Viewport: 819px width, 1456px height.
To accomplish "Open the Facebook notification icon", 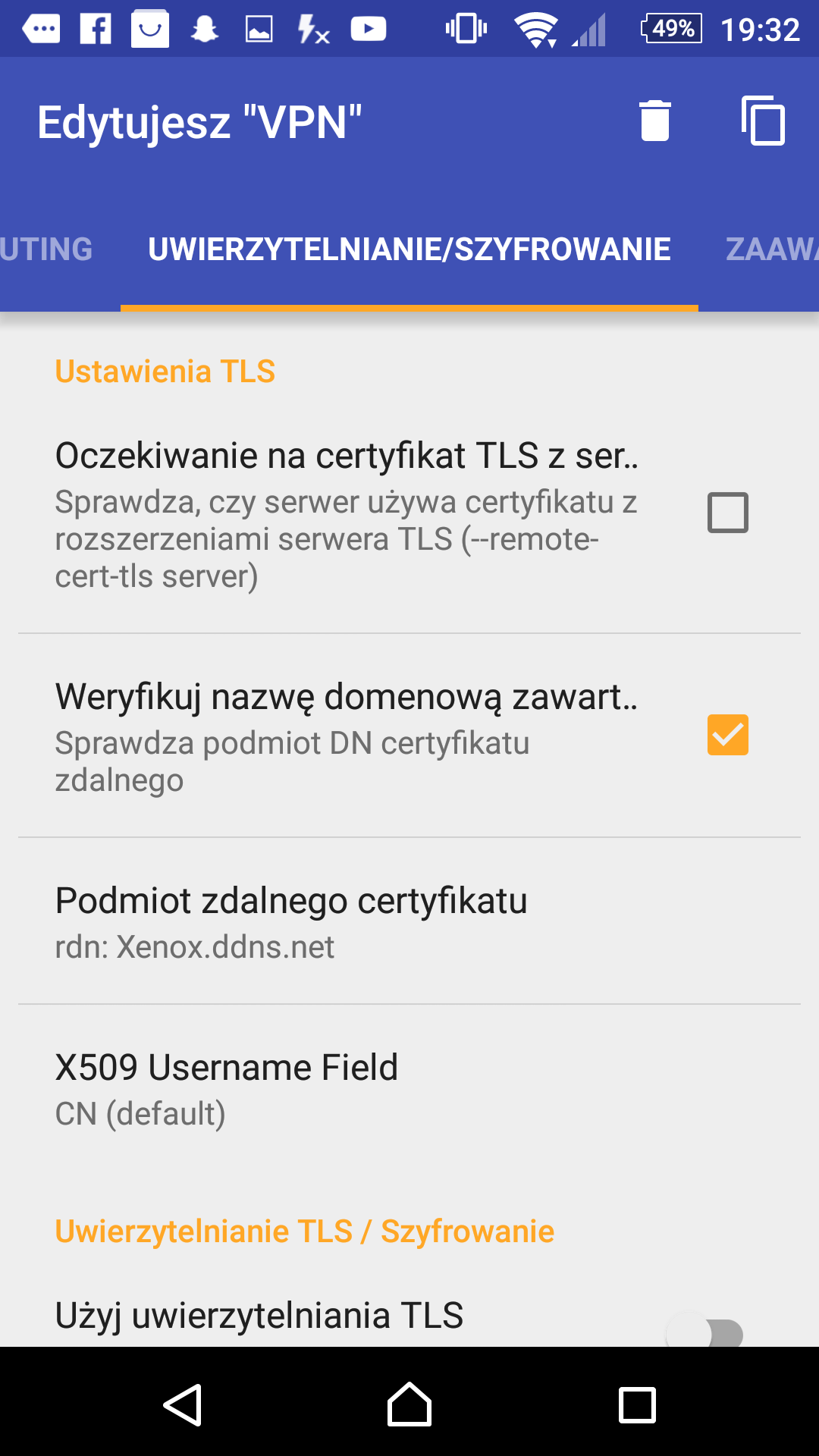I will tap(94, 28).
